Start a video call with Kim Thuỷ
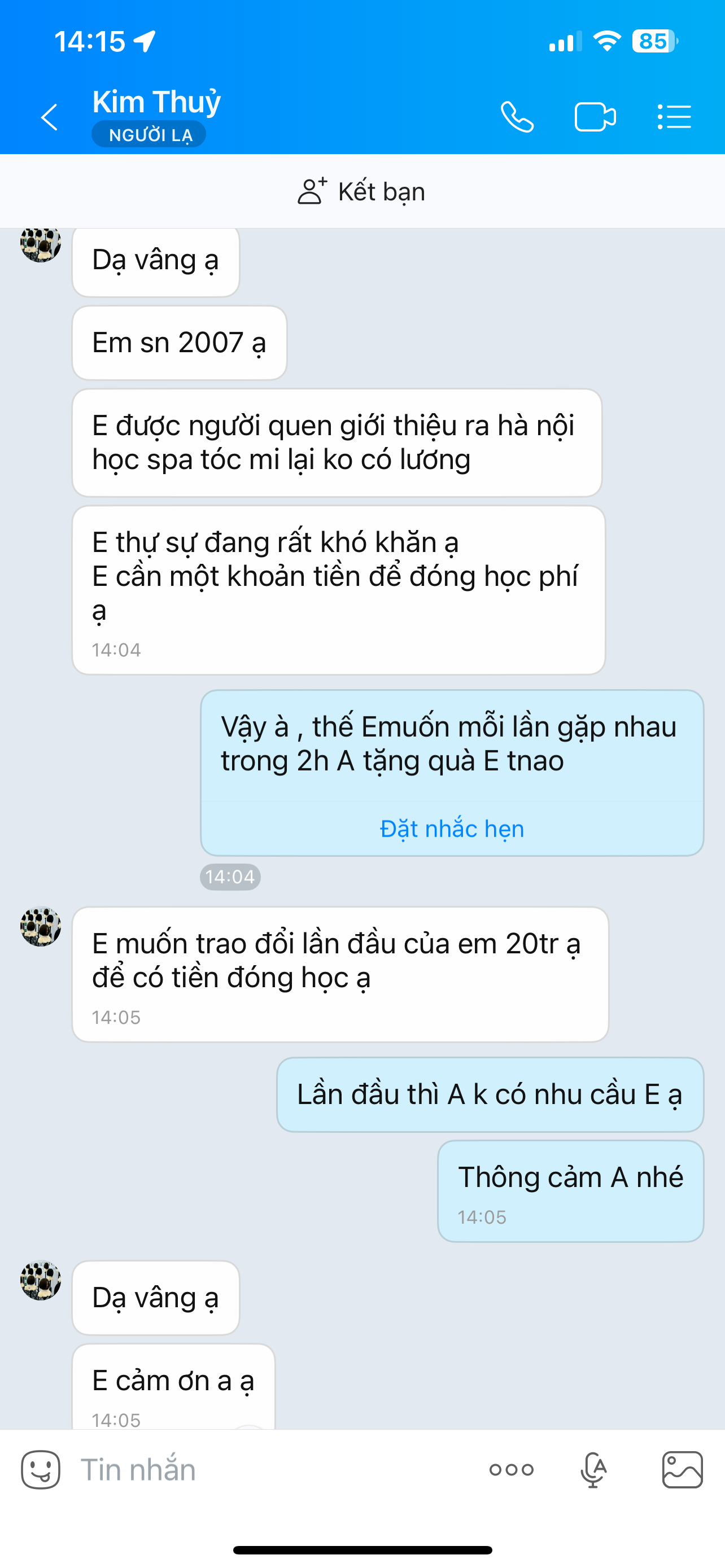 point(595,117)
